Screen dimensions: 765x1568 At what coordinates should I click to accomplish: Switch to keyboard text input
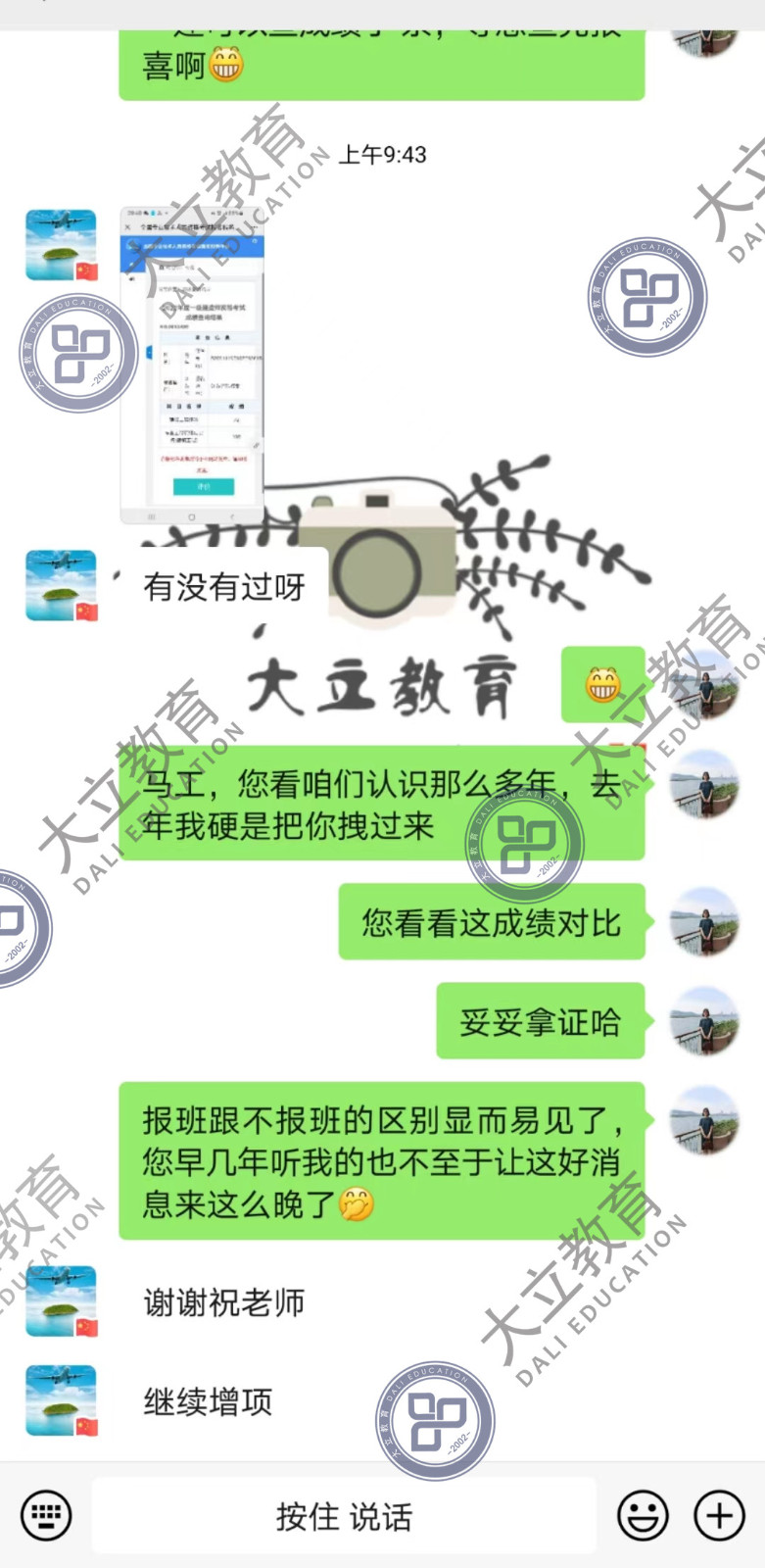[45, 1516]
